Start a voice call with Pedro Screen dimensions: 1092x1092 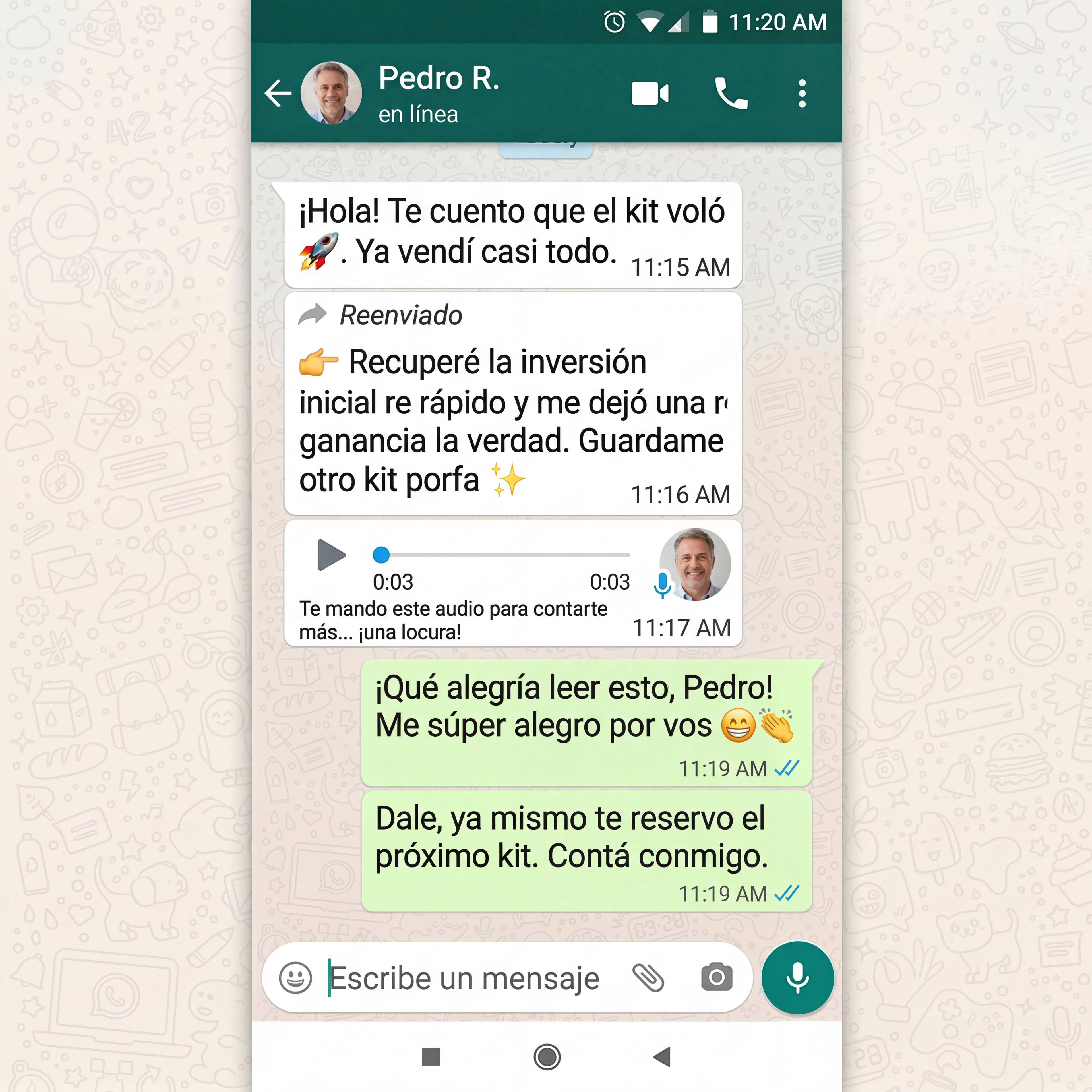coord(731,93)
